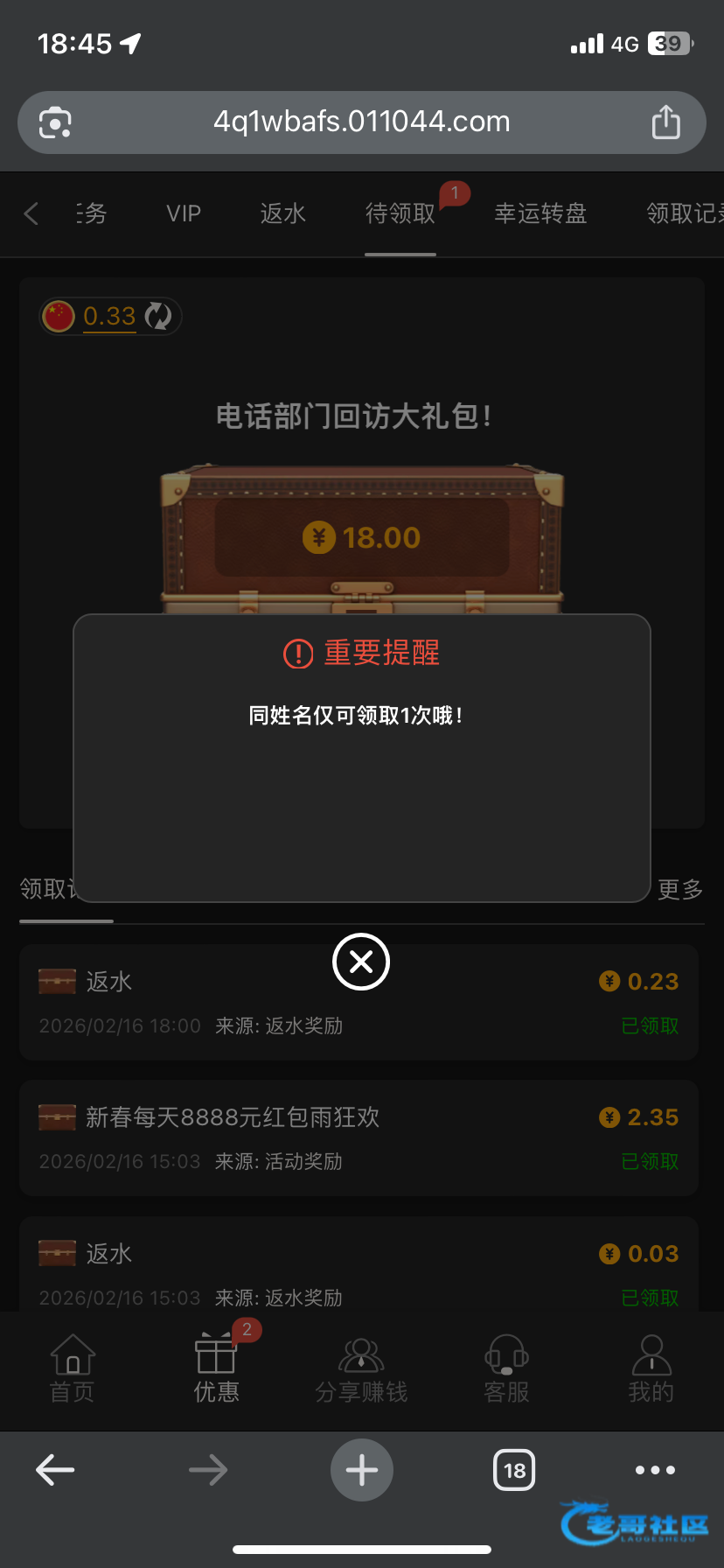
Task: Open the 分享赚钱 tab
Action: click(361, 1368)
